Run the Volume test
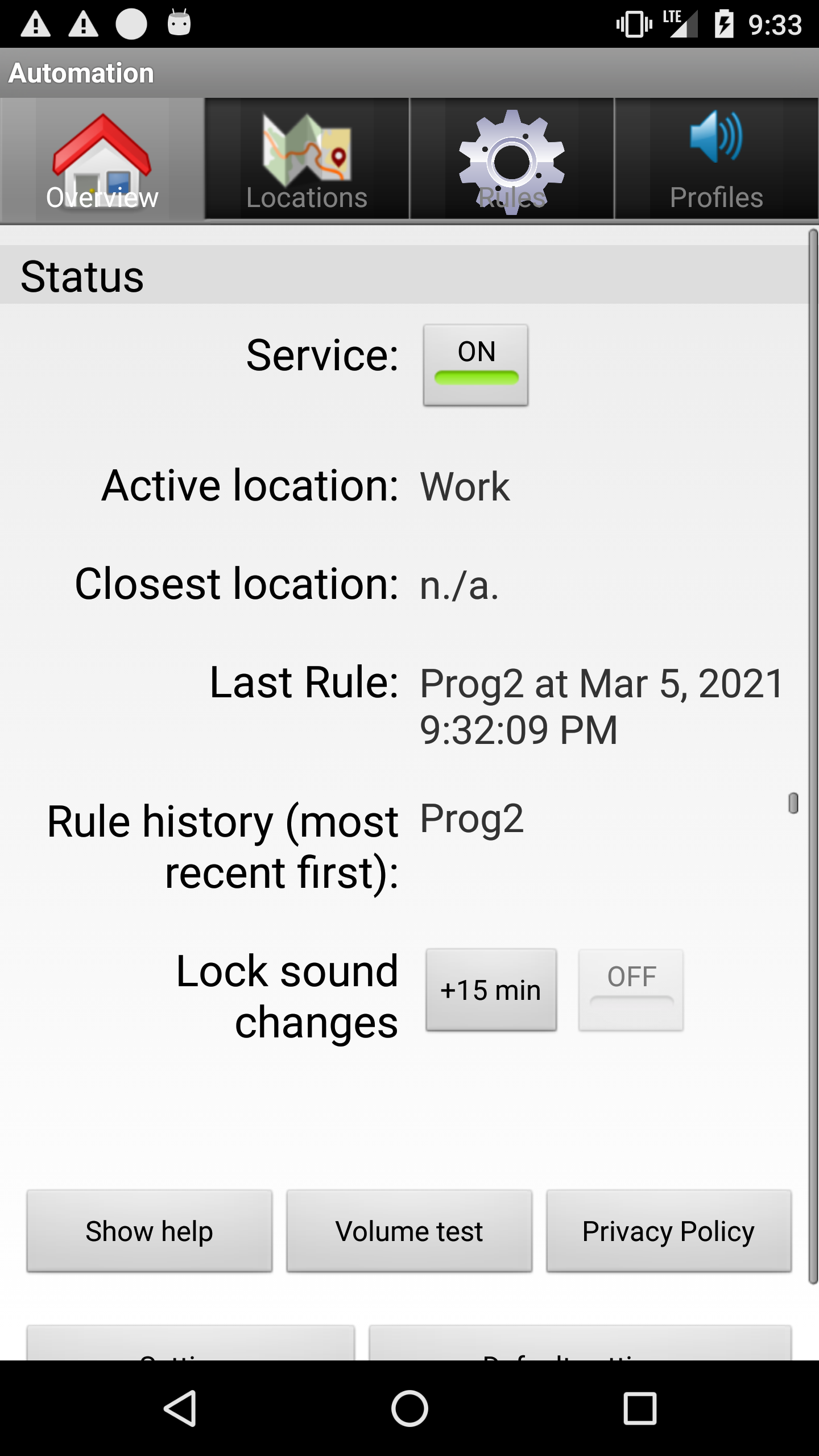 coord(409,1231)
